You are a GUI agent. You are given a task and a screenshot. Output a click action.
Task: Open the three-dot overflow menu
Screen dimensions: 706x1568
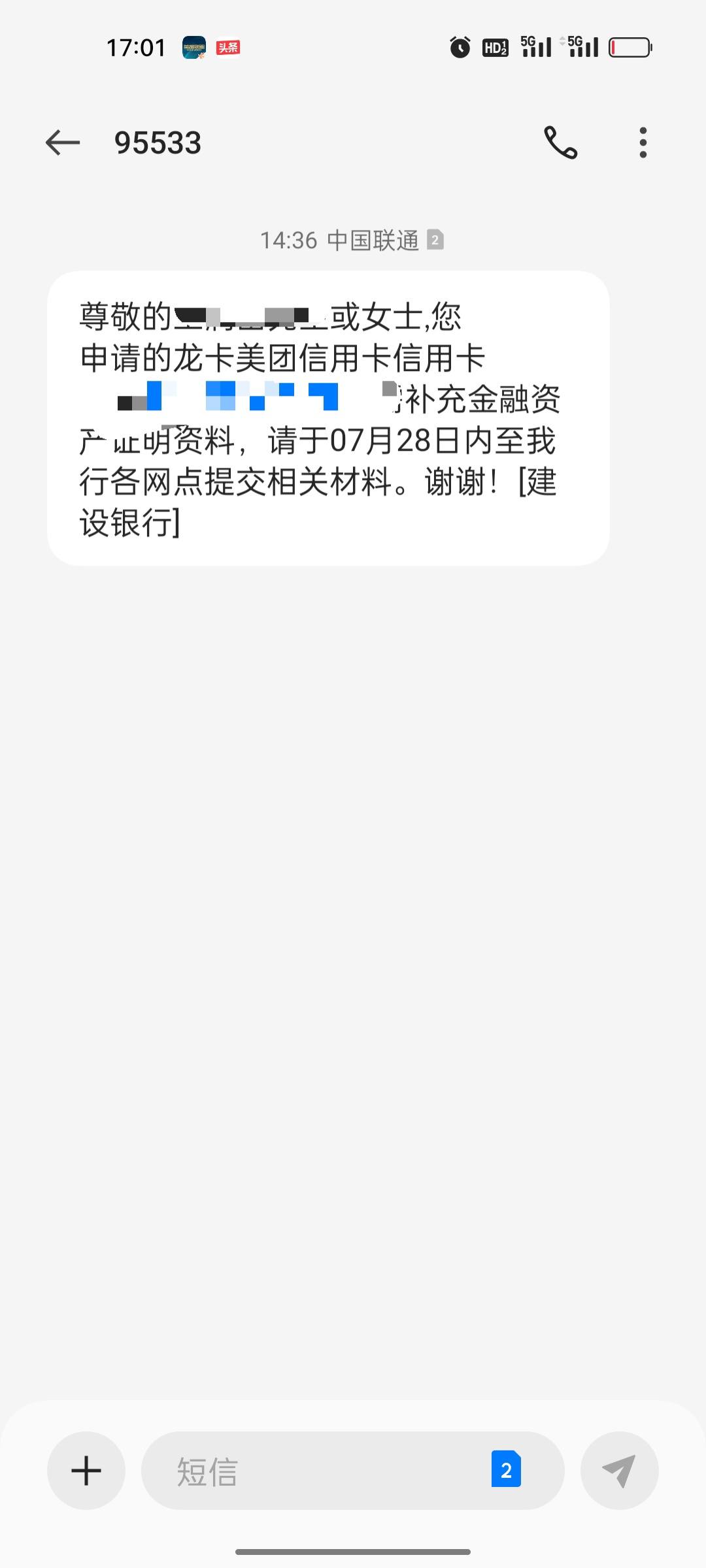(x=643, y=142)
